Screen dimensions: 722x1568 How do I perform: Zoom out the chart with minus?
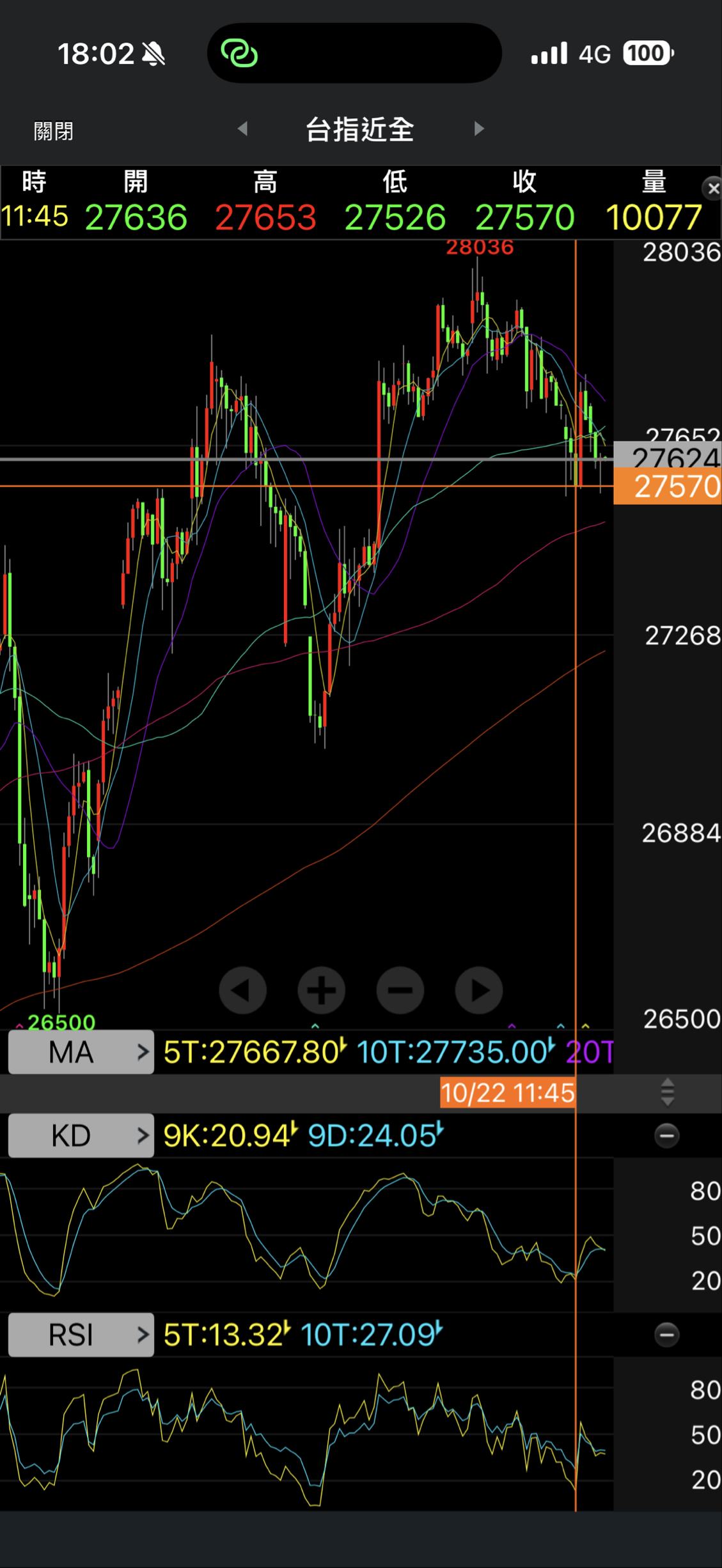pyautogui.click(x=400, y=990)
